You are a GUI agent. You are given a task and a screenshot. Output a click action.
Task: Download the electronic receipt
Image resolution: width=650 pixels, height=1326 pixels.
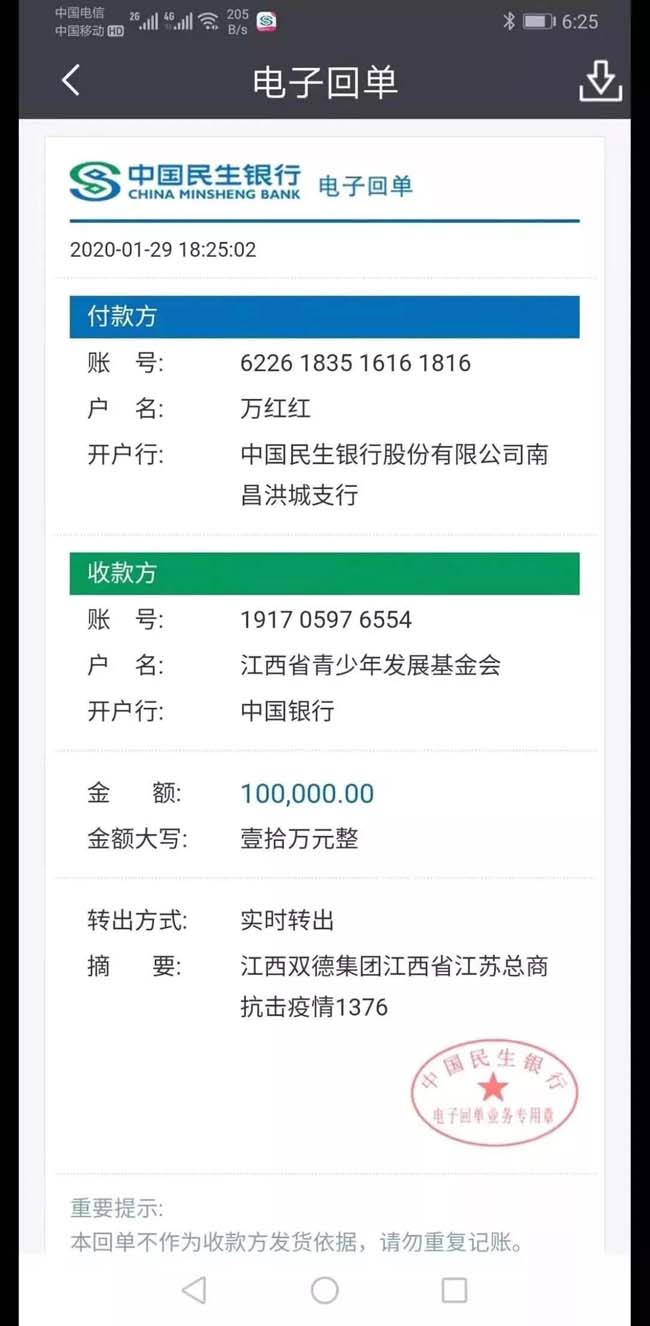click(600, 81)
